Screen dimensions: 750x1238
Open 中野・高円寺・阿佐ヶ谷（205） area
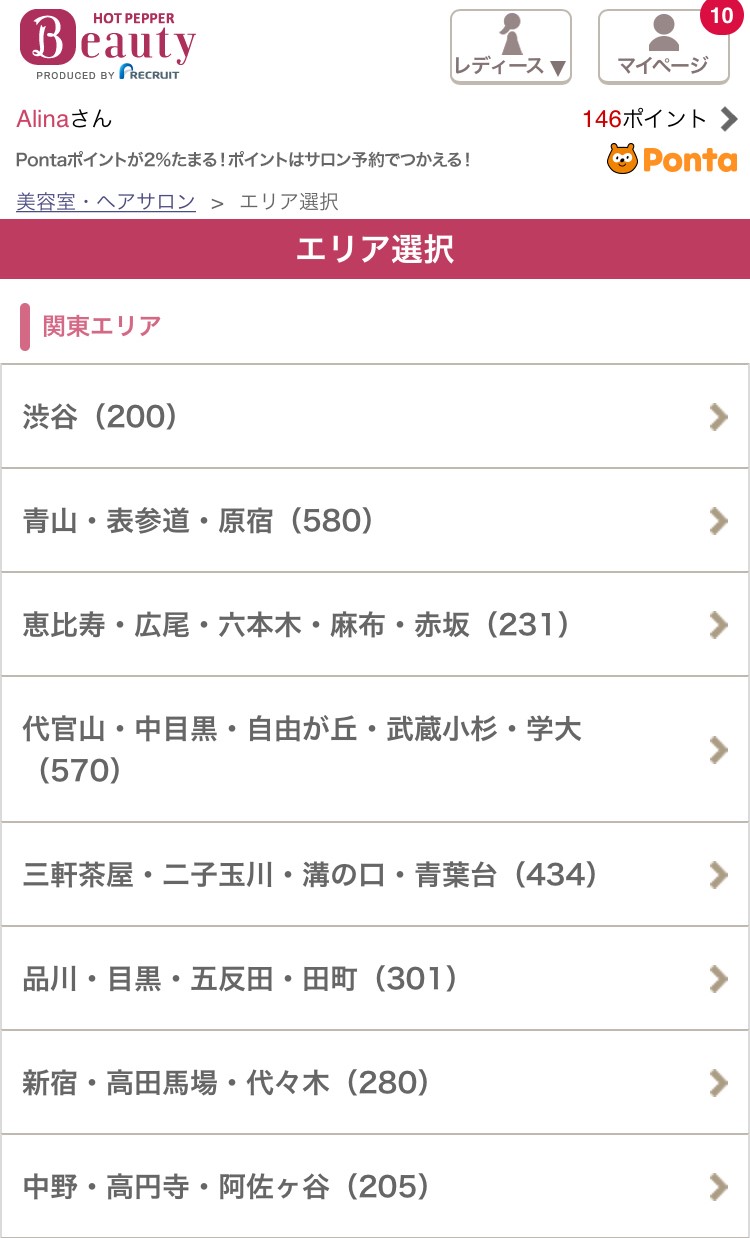(375, 1187)
